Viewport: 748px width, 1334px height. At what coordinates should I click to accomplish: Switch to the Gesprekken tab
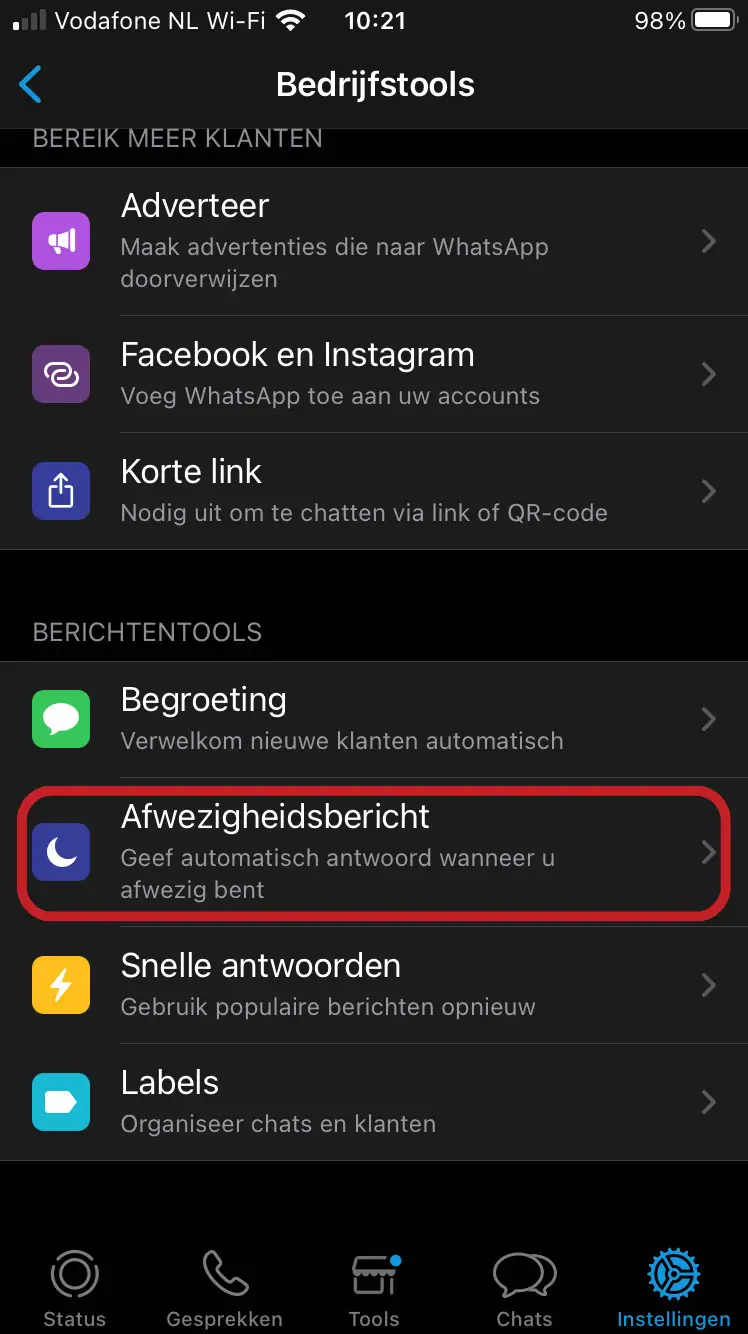tap(225, 1288)
